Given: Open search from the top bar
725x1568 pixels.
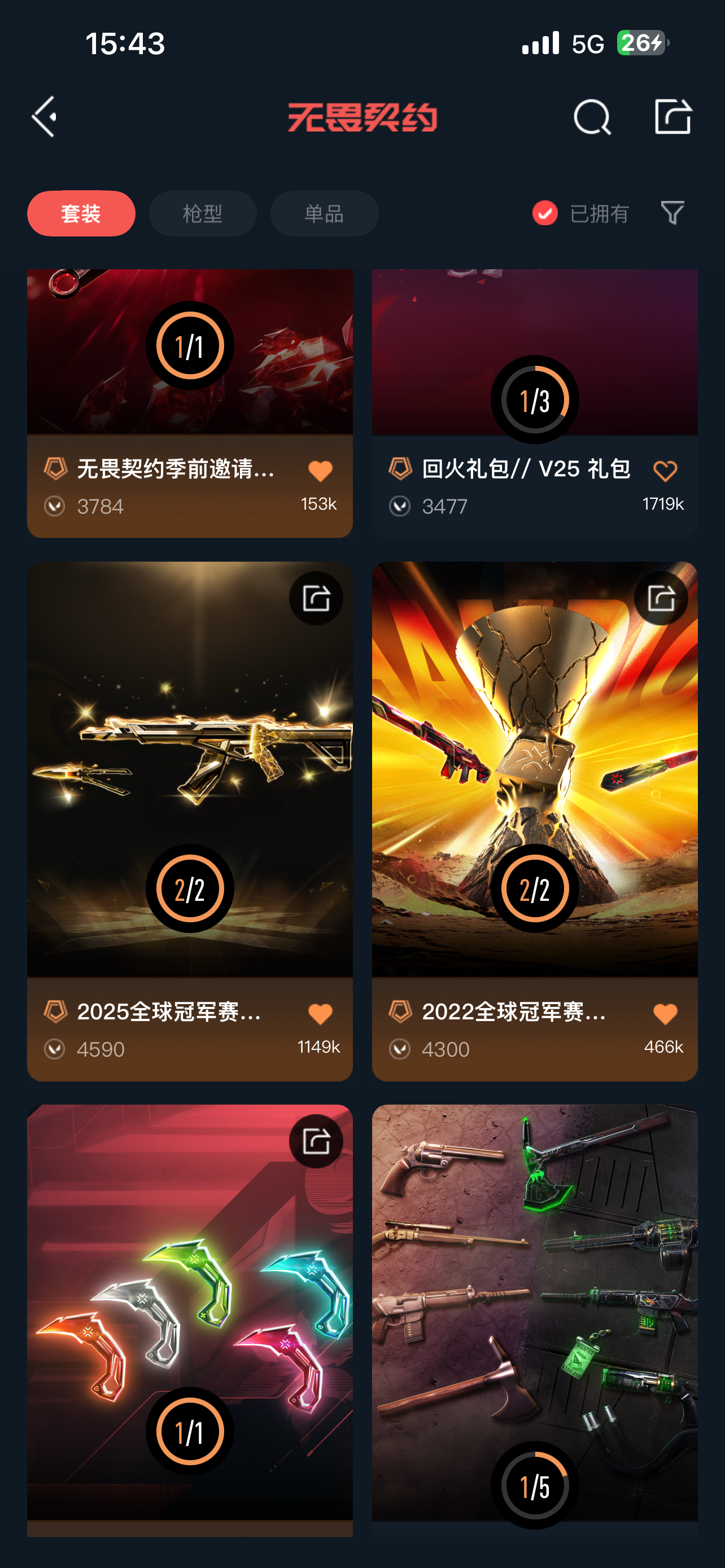Looking at the screenshot, I should coord(592,116).
